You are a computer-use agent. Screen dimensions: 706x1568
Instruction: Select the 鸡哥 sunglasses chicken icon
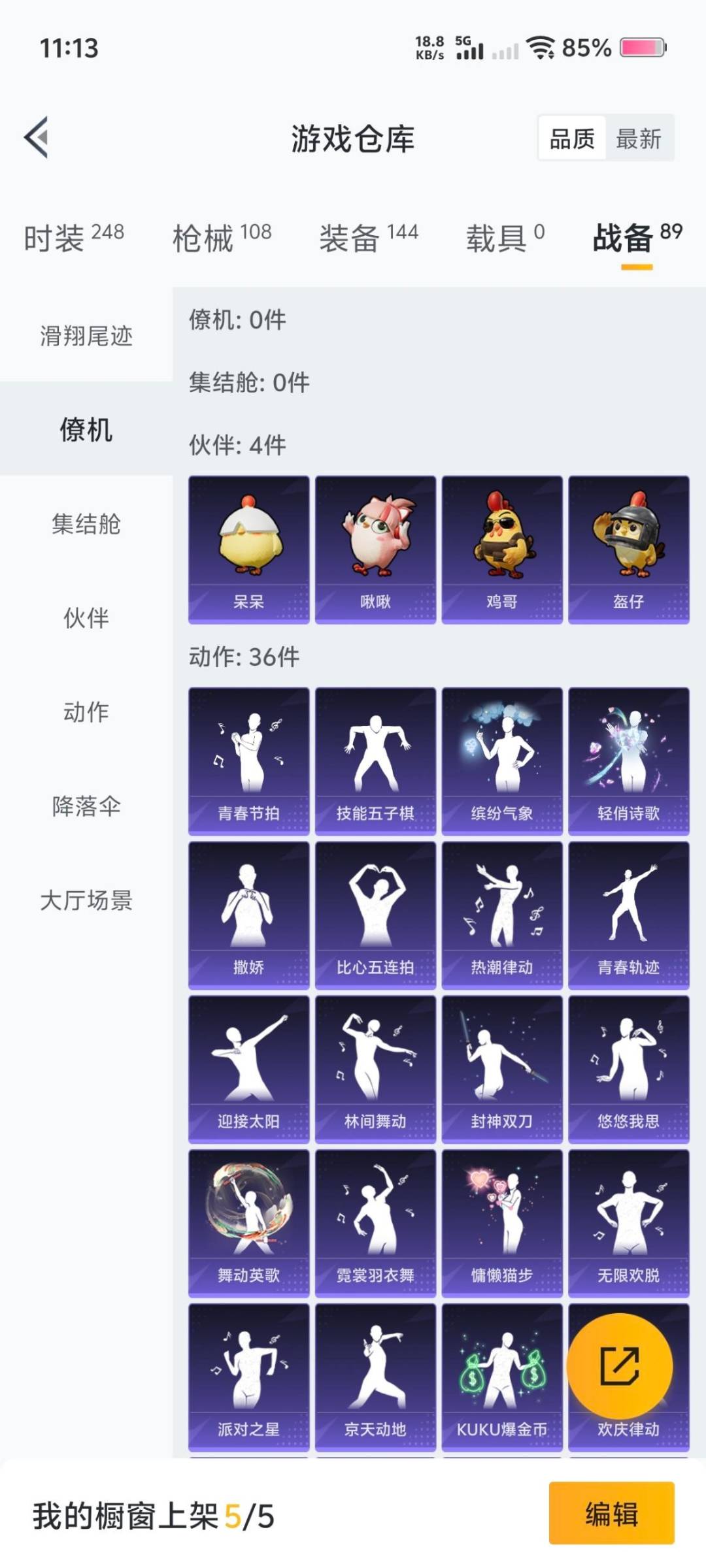pos(502,549)
